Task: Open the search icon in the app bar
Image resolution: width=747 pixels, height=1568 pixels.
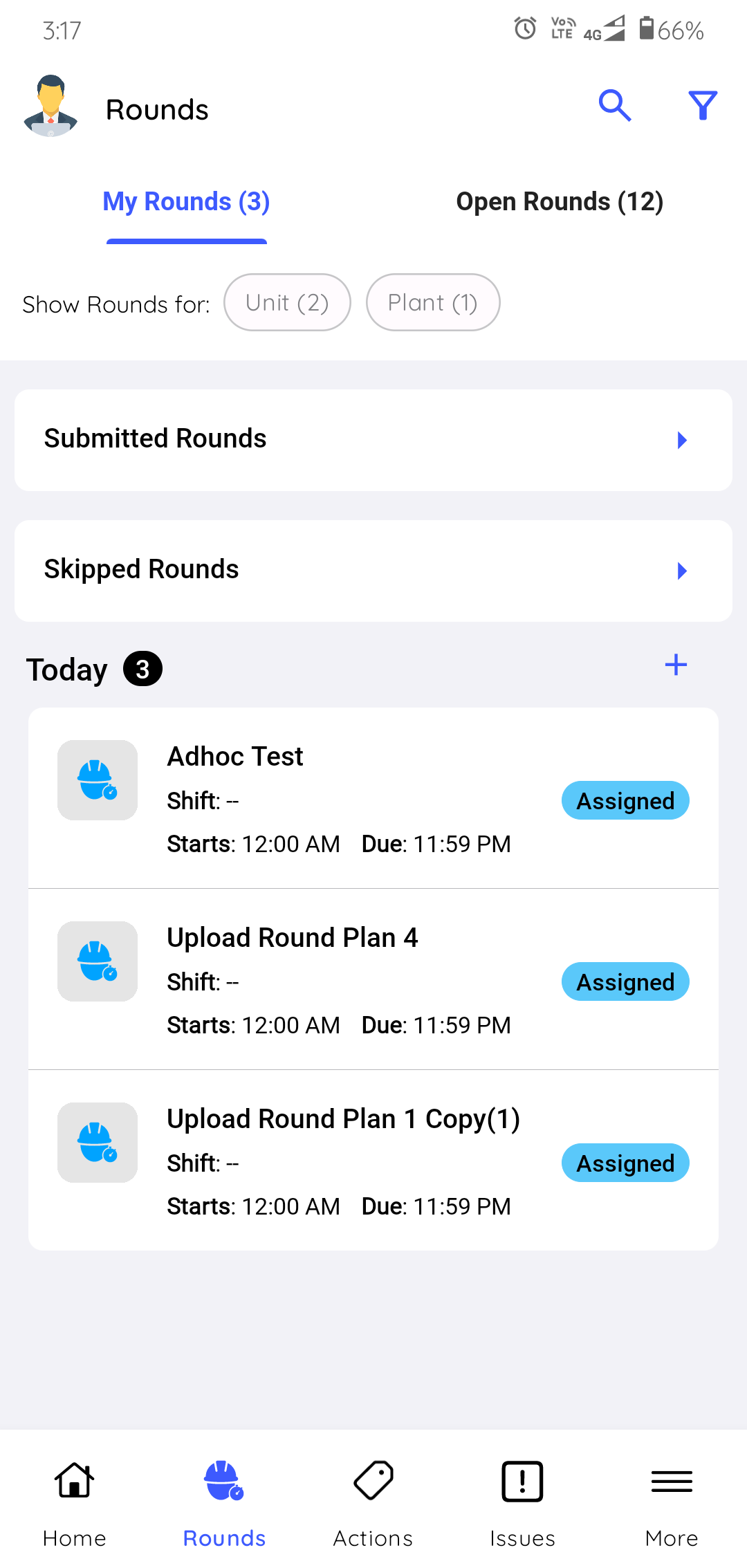Action: pos(614,106)
